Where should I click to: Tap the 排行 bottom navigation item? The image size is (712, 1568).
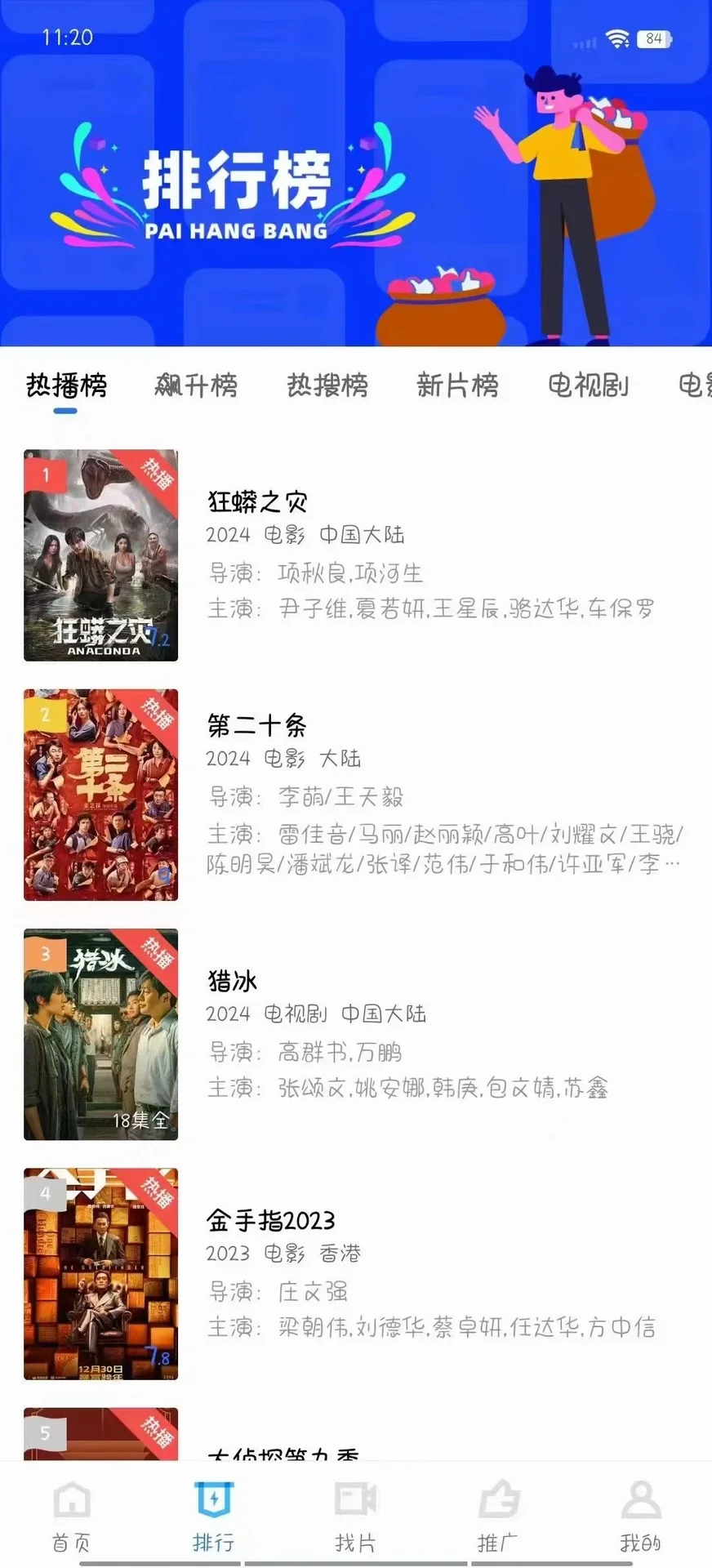pos(213,1517)
